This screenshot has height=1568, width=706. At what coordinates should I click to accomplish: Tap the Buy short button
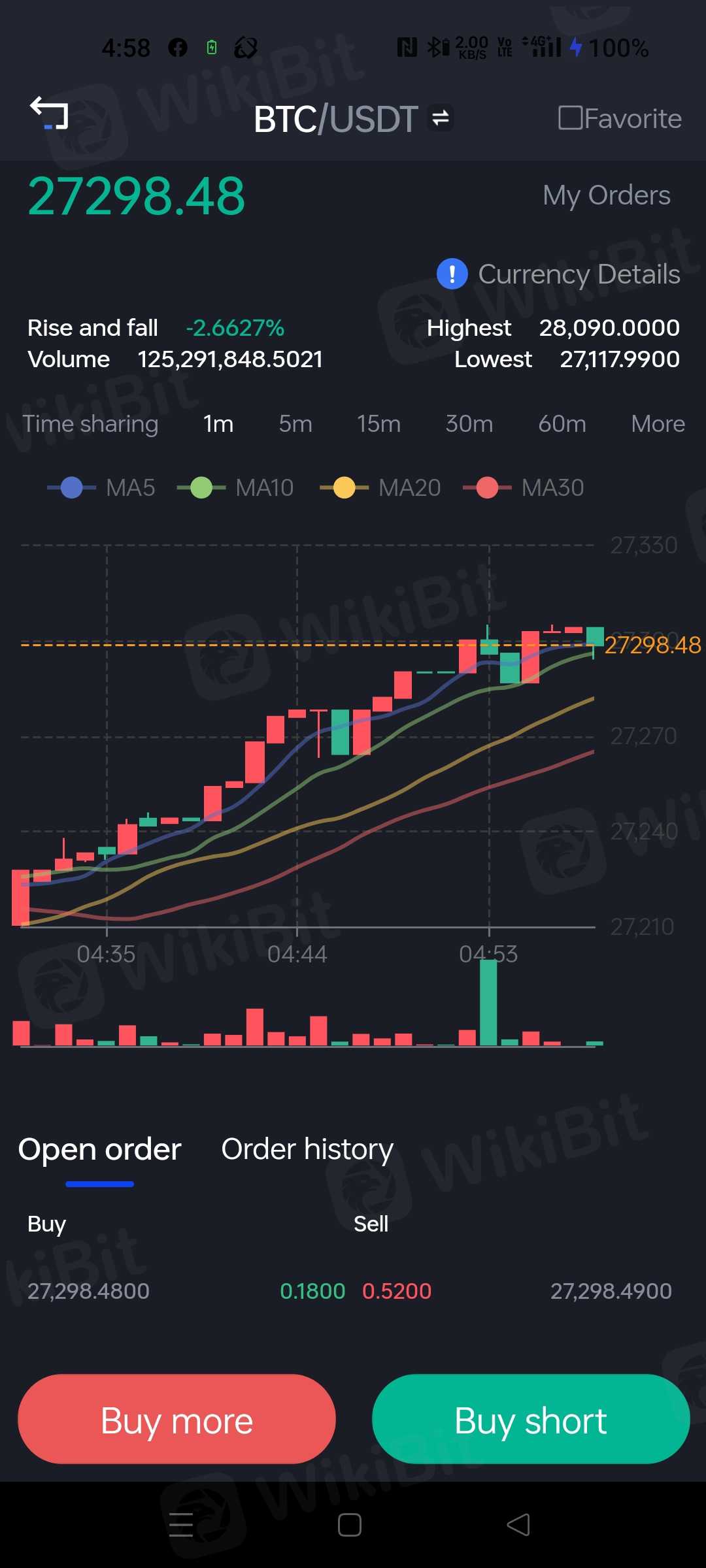point(531,1420)
